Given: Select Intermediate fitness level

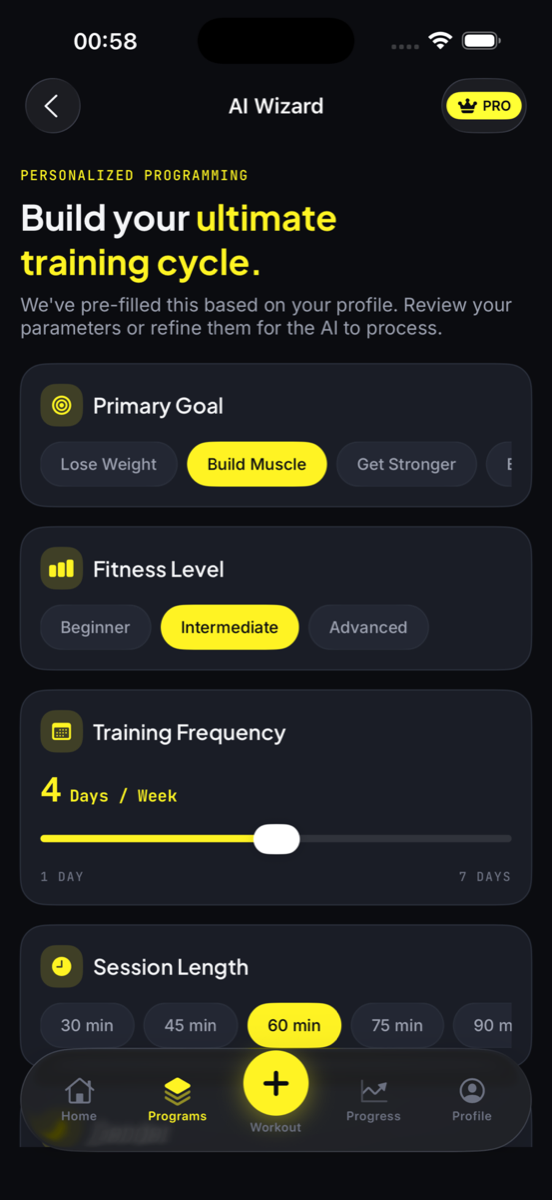Looking at the screenshot, I should tap(229, 627).
